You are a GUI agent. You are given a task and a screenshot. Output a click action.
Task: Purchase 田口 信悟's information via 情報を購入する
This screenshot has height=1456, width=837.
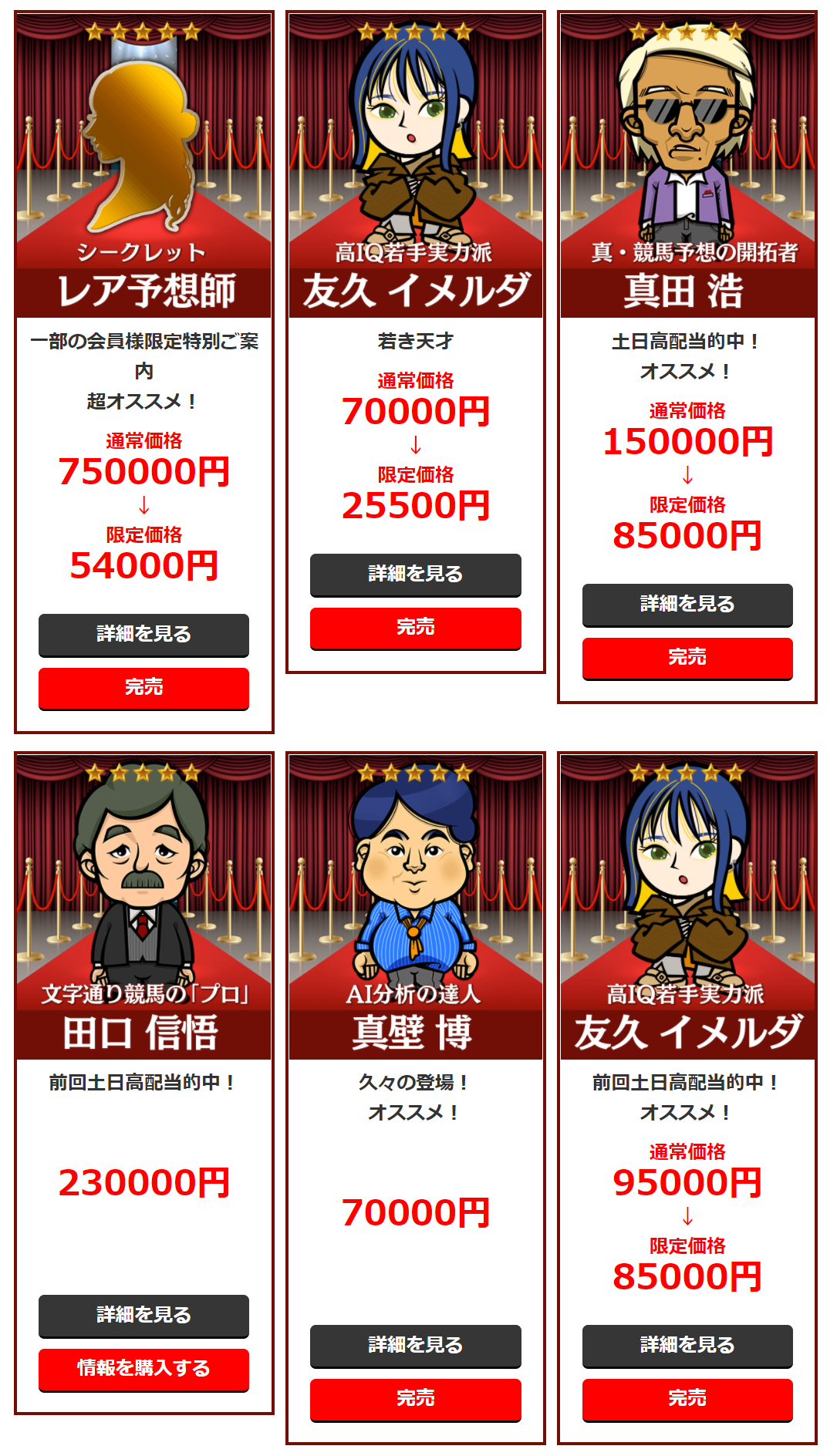143,1369
